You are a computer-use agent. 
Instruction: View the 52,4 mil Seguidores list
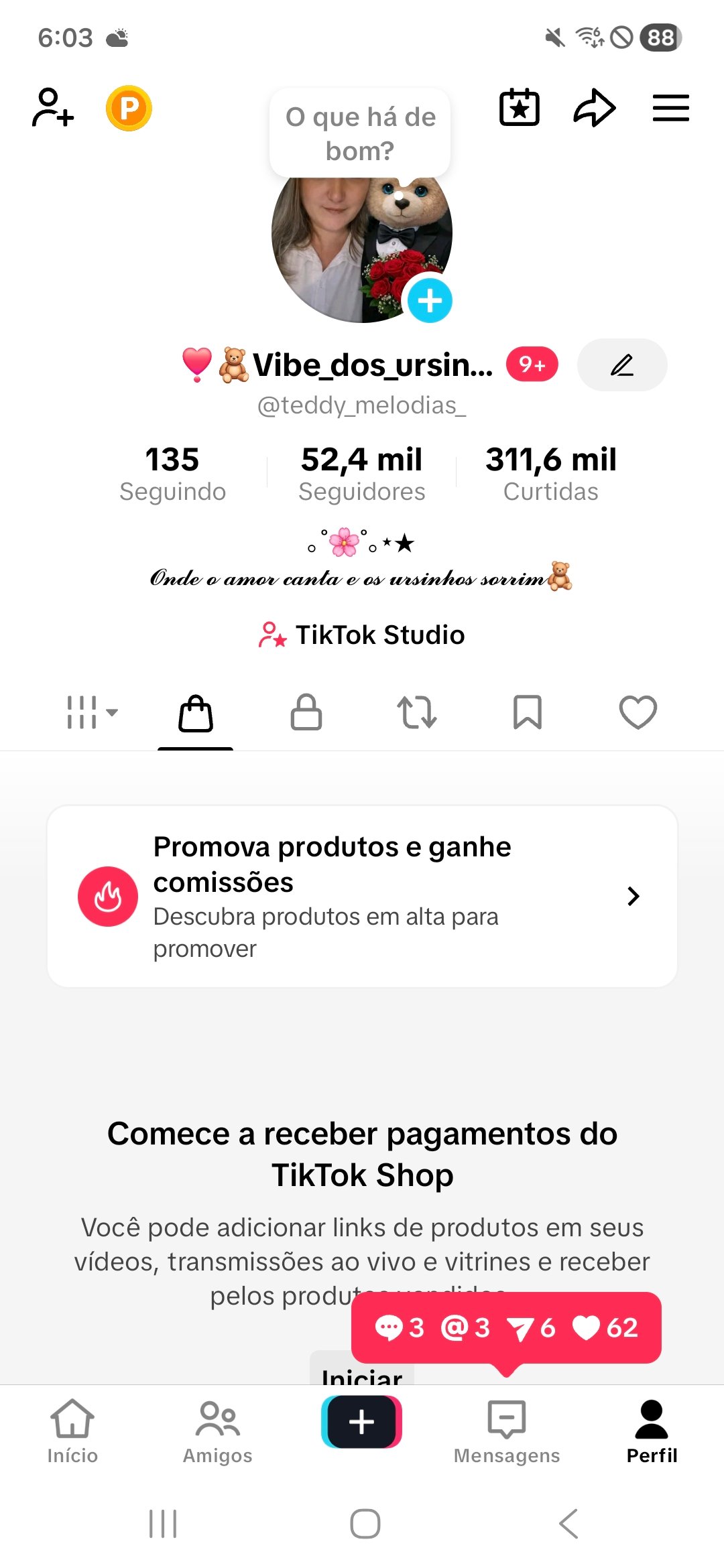[361, 473]
